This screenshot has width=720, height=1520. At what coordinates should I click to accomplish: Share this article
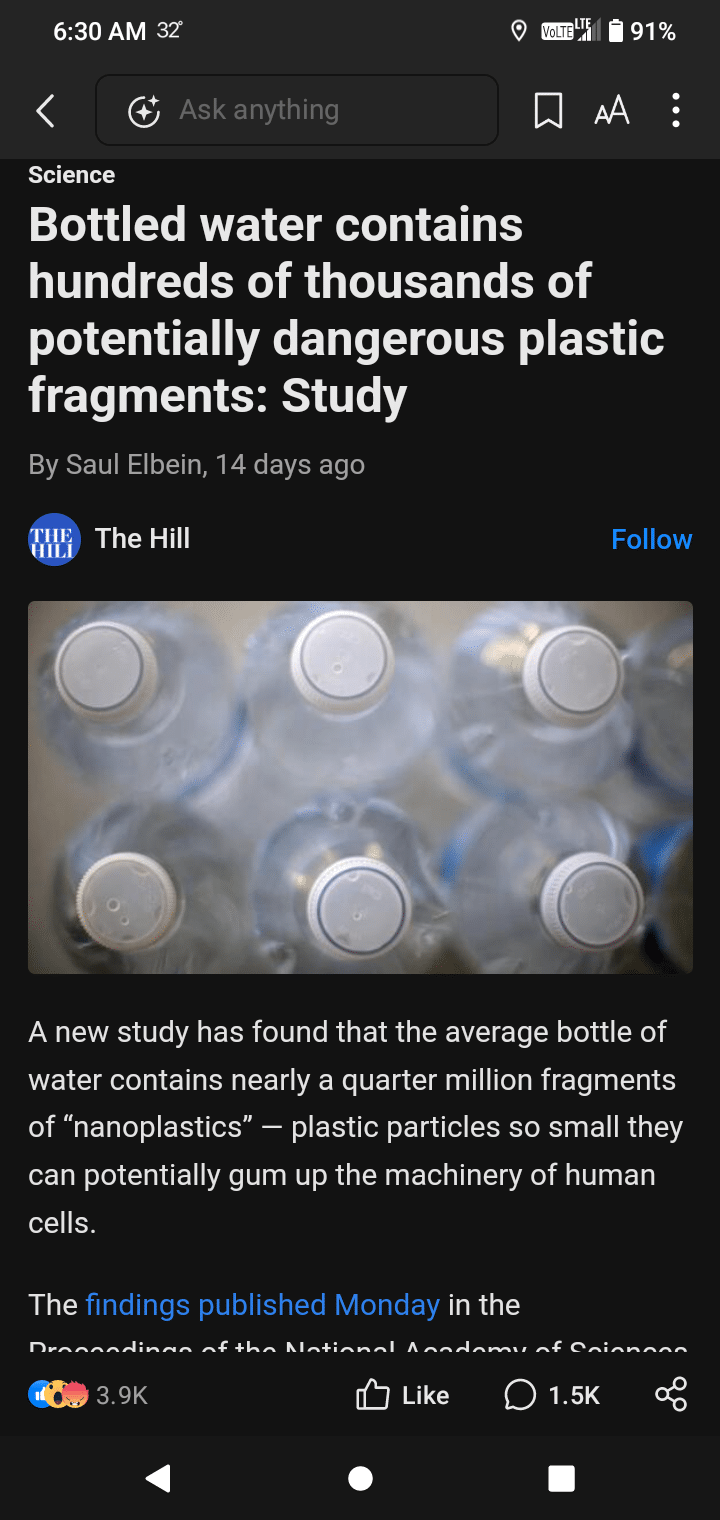pos(671,1395)
